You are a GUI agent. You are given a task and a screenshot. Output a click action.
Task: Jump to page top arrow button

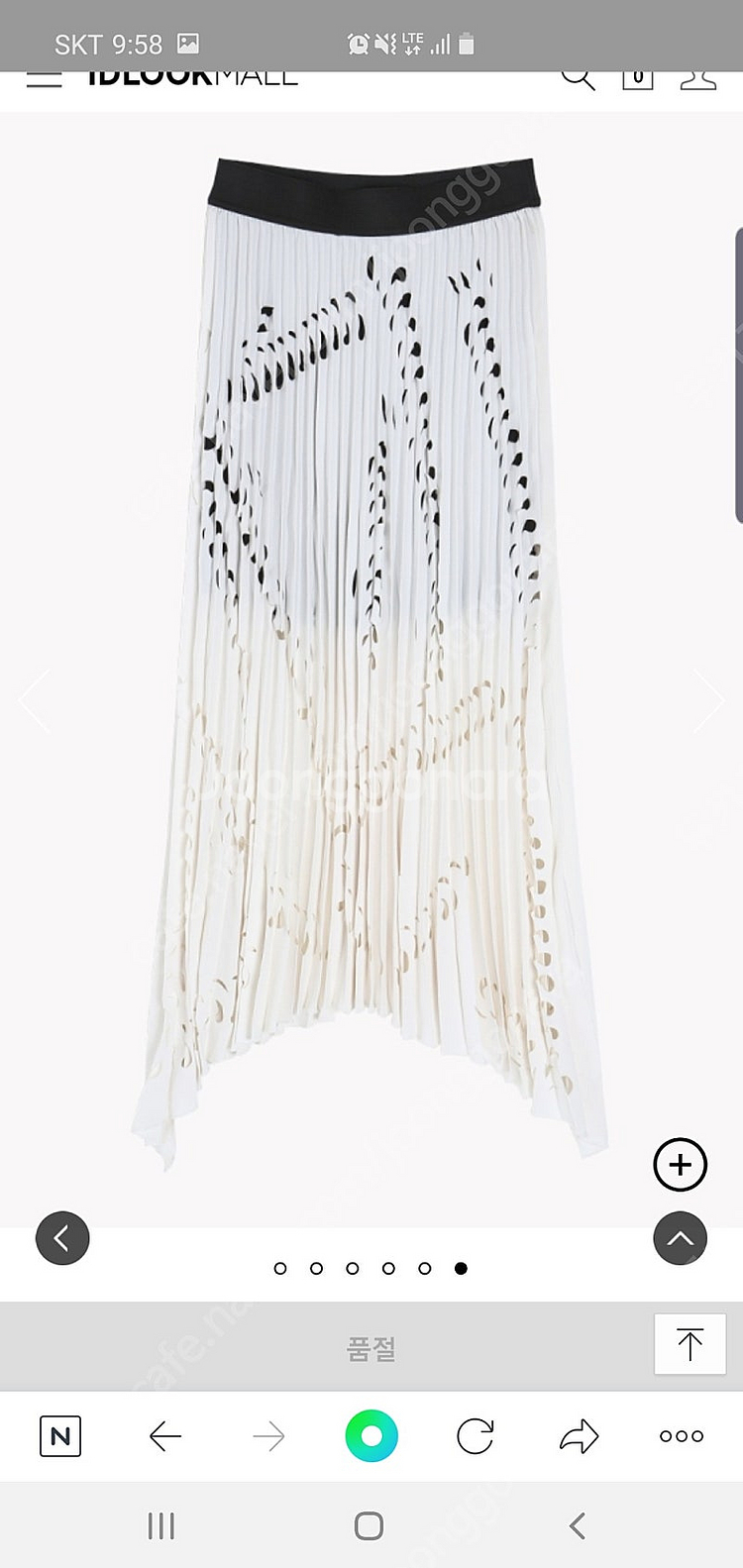(690, 1344)
